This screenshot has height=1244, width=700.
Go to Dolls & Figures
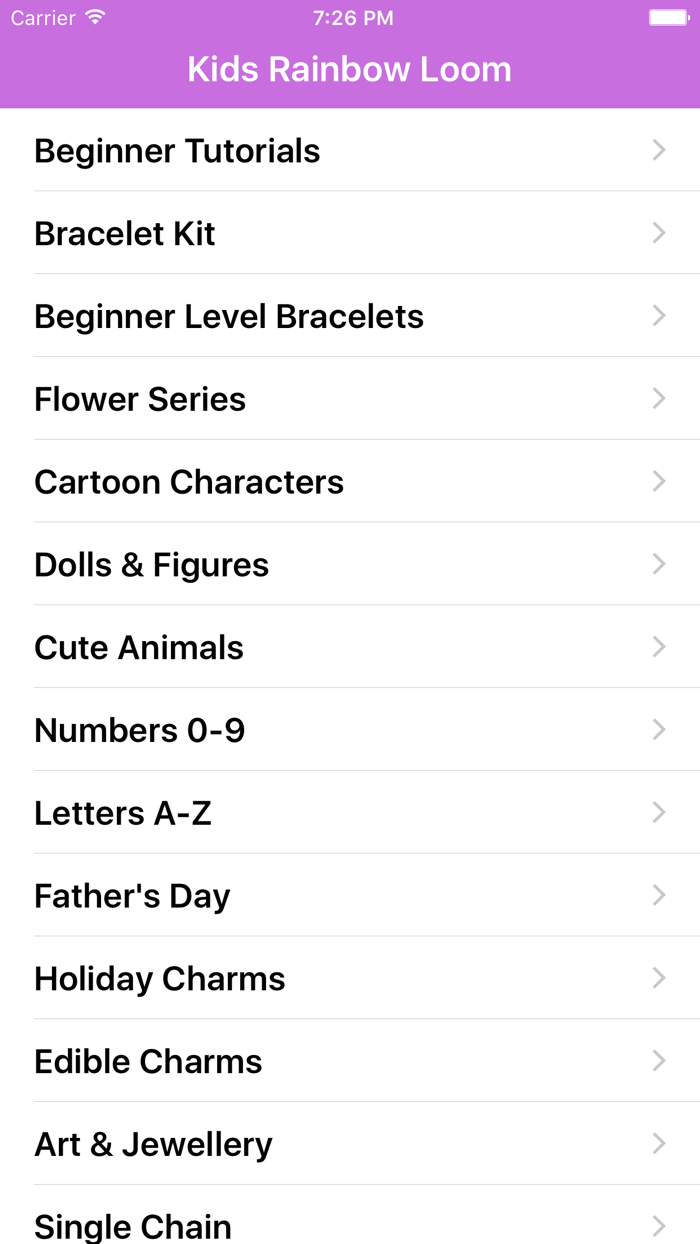pos(350,565)
